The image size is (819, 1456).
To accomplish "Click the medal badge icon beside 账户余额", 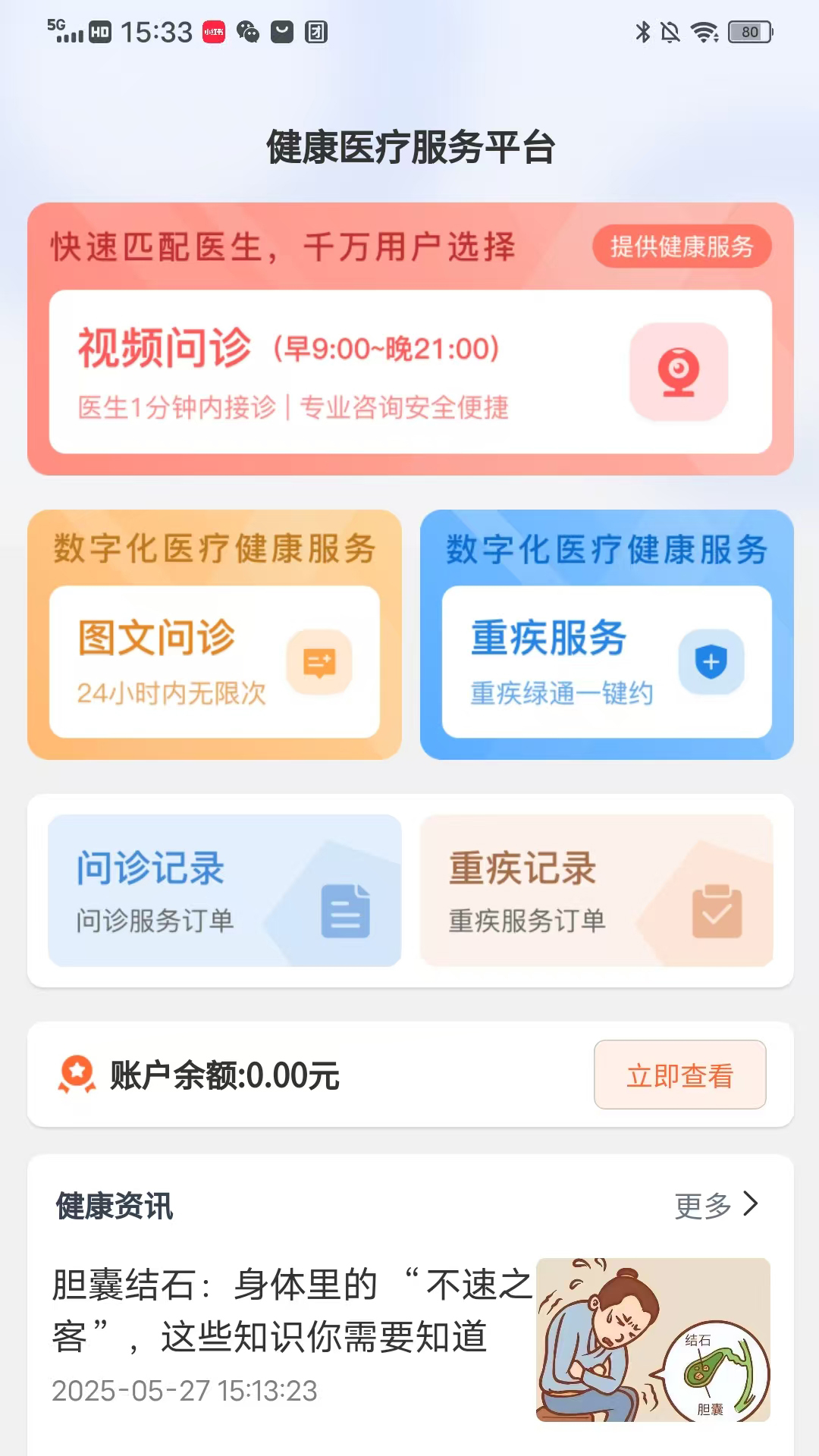I will coord(76,1072).
